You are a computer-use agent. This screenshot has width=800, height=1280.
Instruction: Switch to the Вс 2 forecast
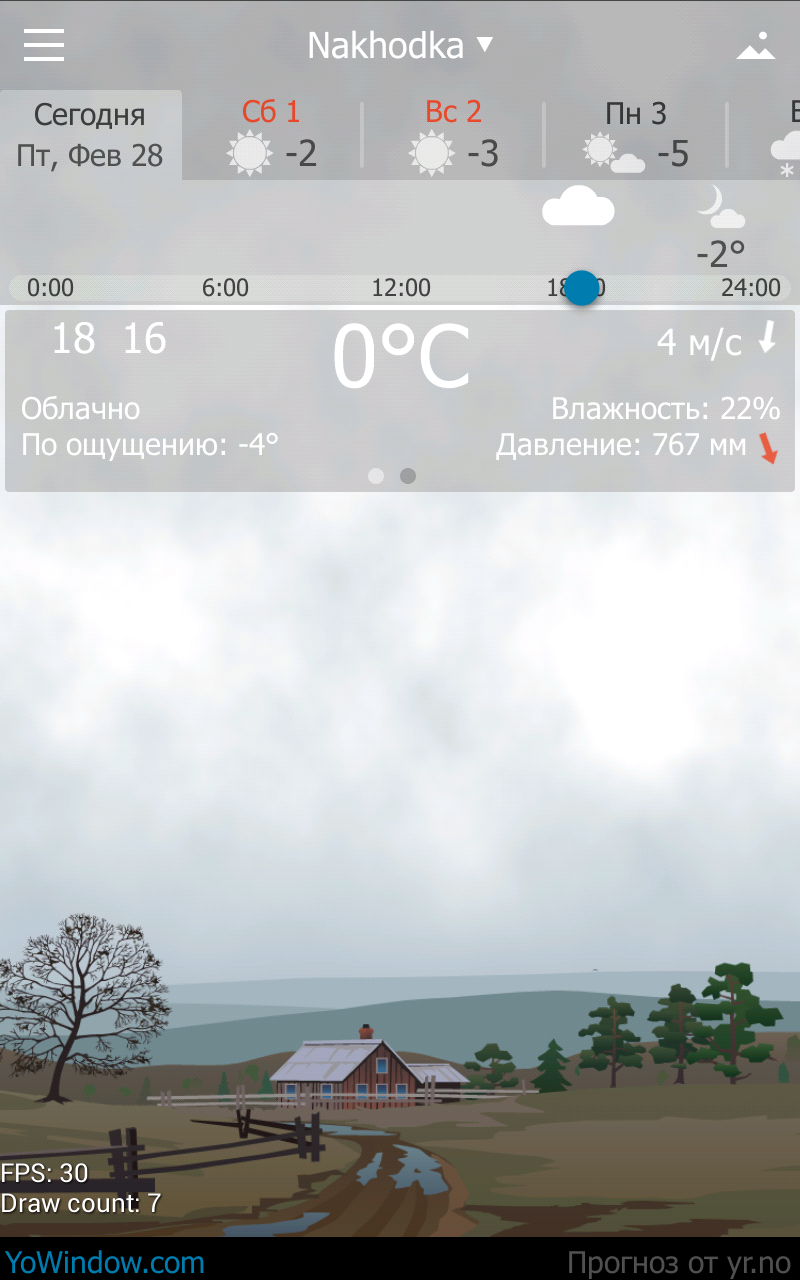(x=453, y=135)
